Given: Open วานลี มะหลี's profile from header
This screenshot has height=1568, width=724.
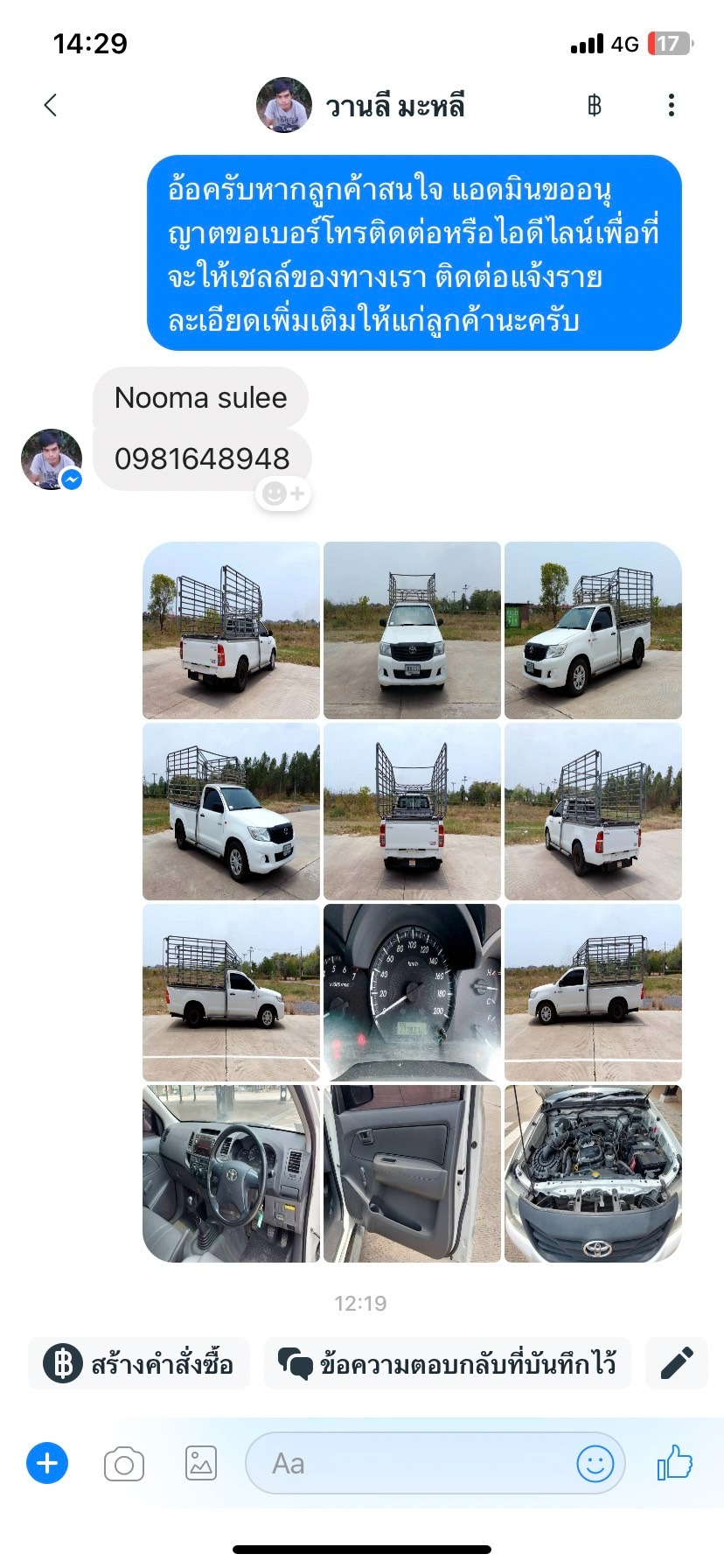Looking at the screenshot, I should (x=360, y=106).
